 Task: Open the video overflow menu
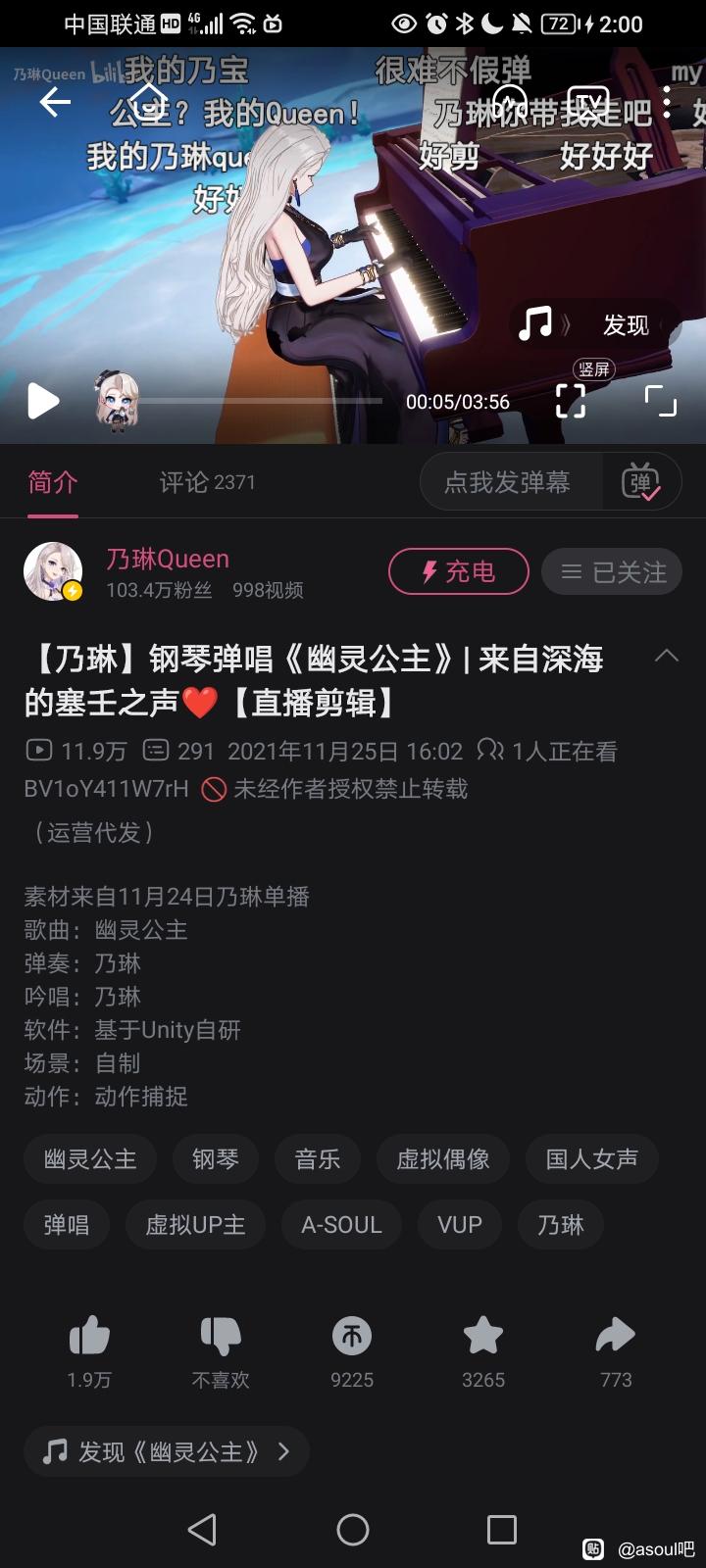pyautogui.click(x=667, y=102)
